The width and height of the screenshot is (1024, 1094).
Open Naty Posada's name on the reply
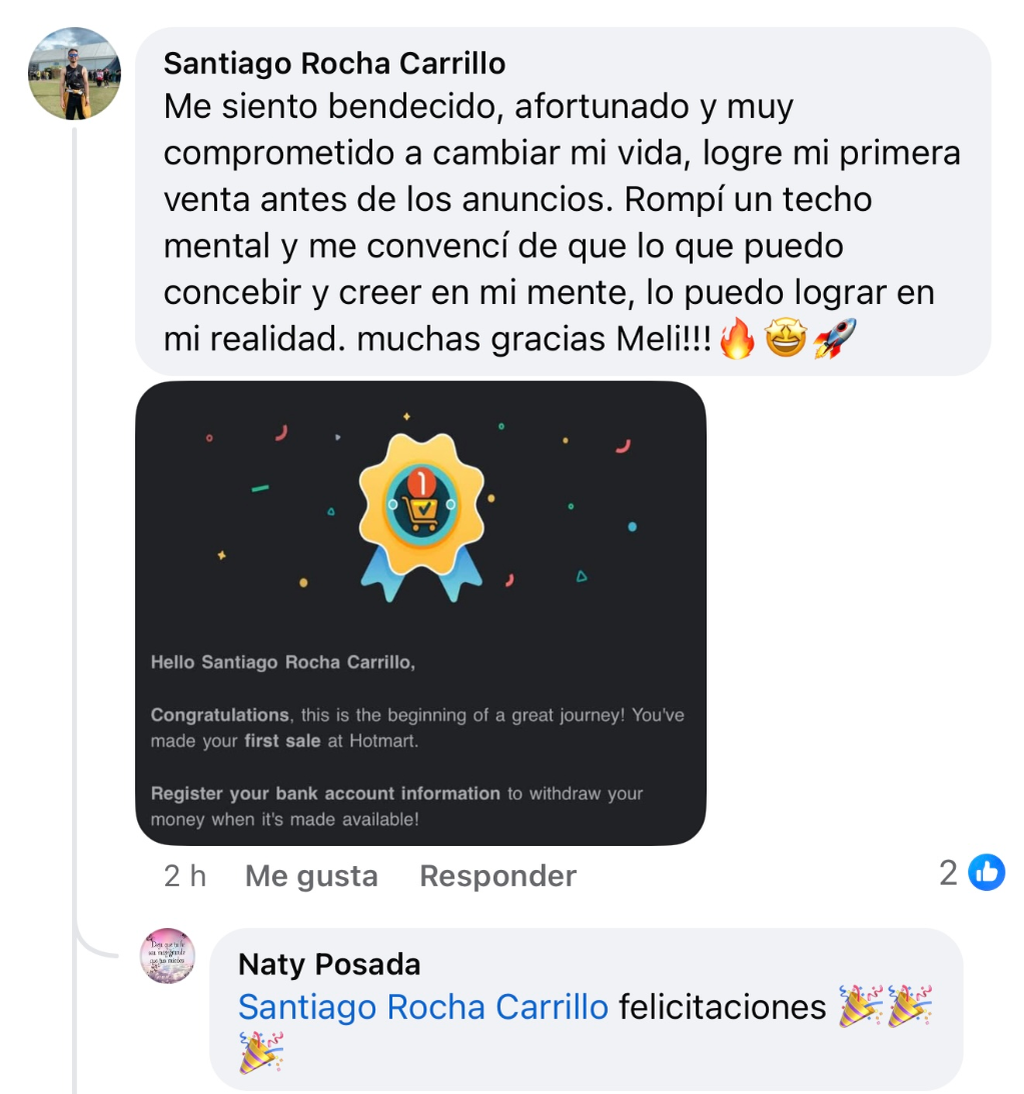point(329,964)
